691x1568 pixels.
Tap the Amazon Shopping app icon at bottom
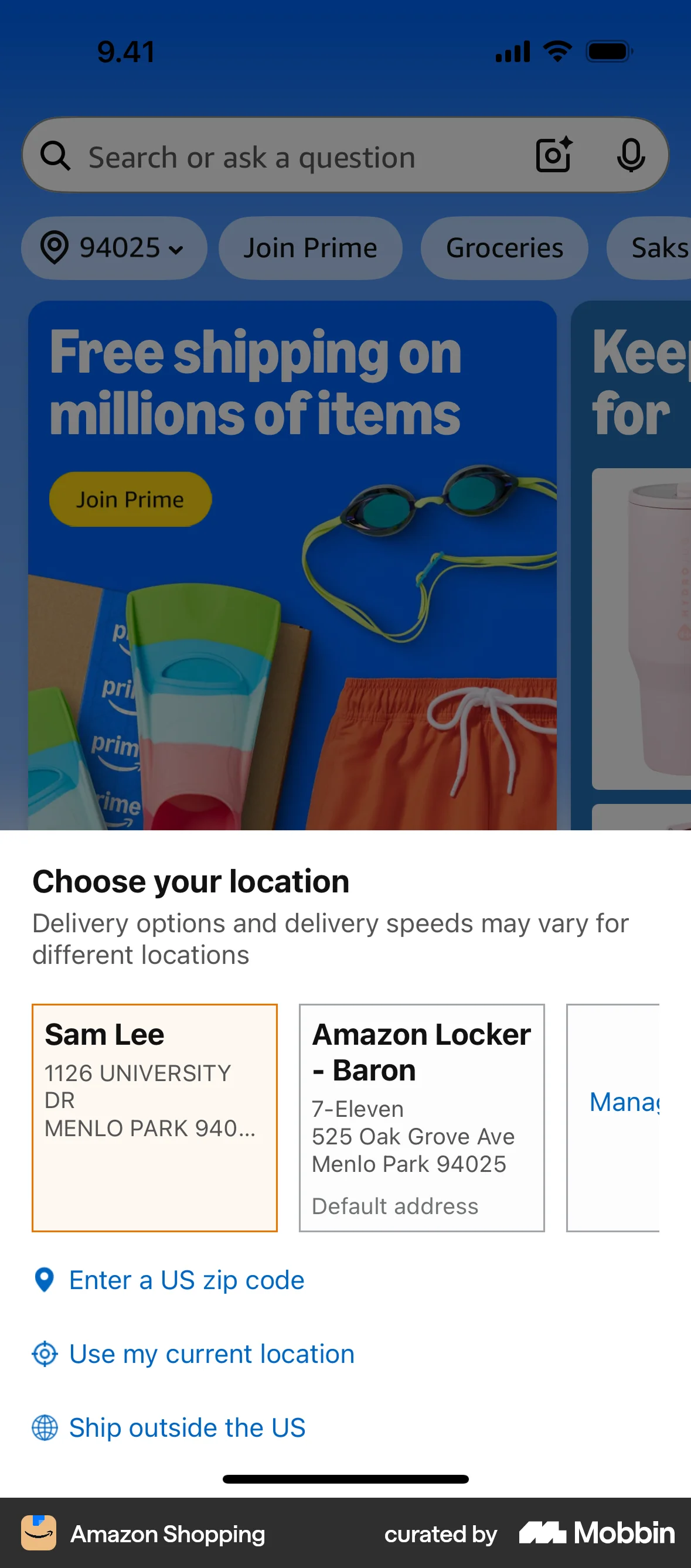click(38, 1534)
